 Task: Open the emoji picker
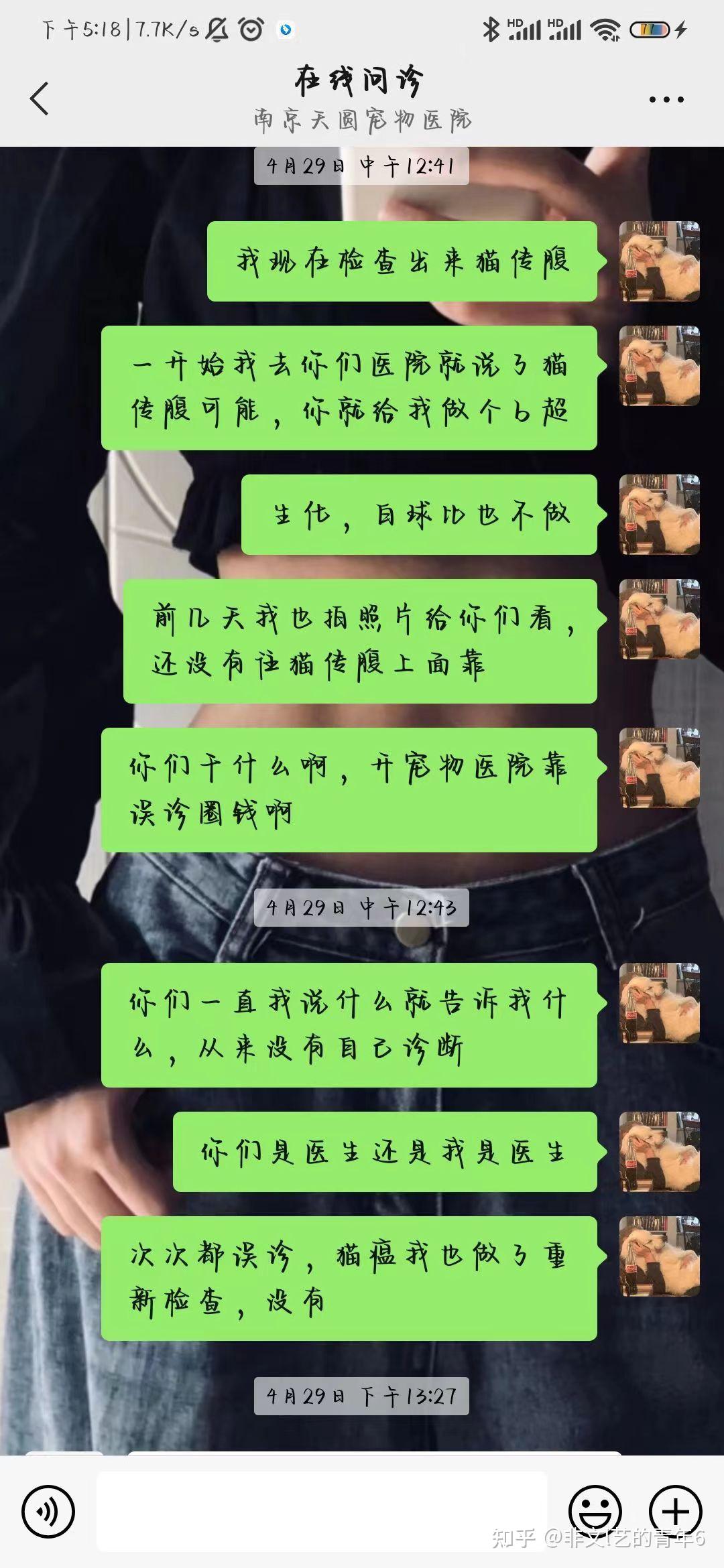point(595,1511)
